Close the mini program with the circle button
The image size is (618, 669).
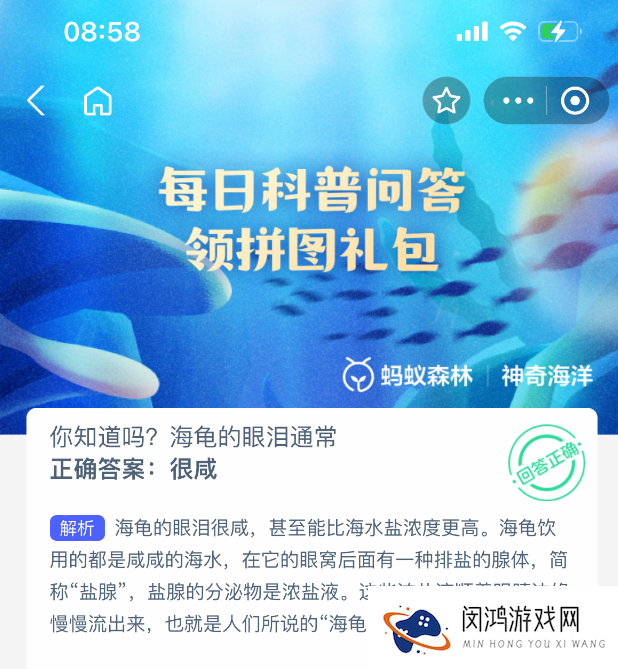coord(575,101)
